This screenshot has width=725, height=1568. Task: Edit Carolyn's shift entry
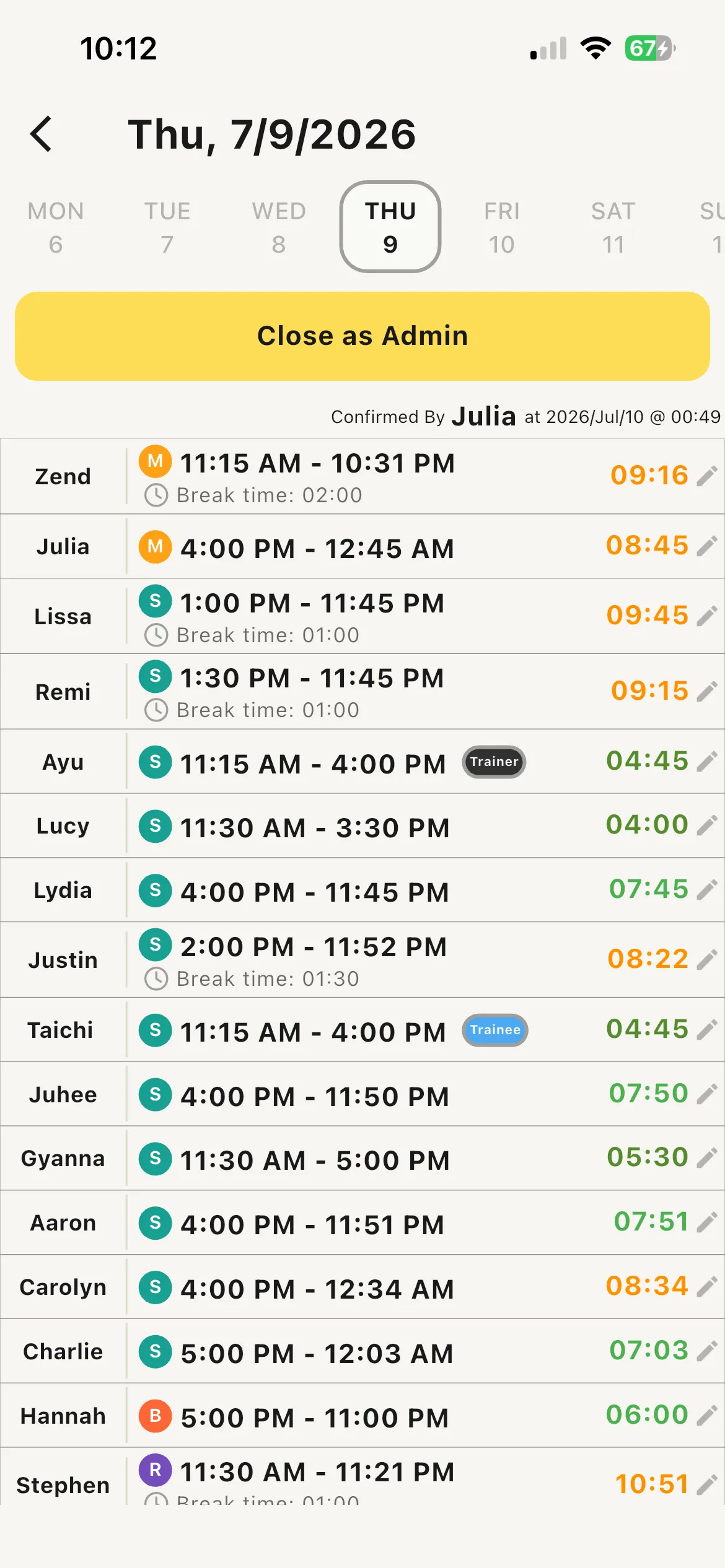707,1286
